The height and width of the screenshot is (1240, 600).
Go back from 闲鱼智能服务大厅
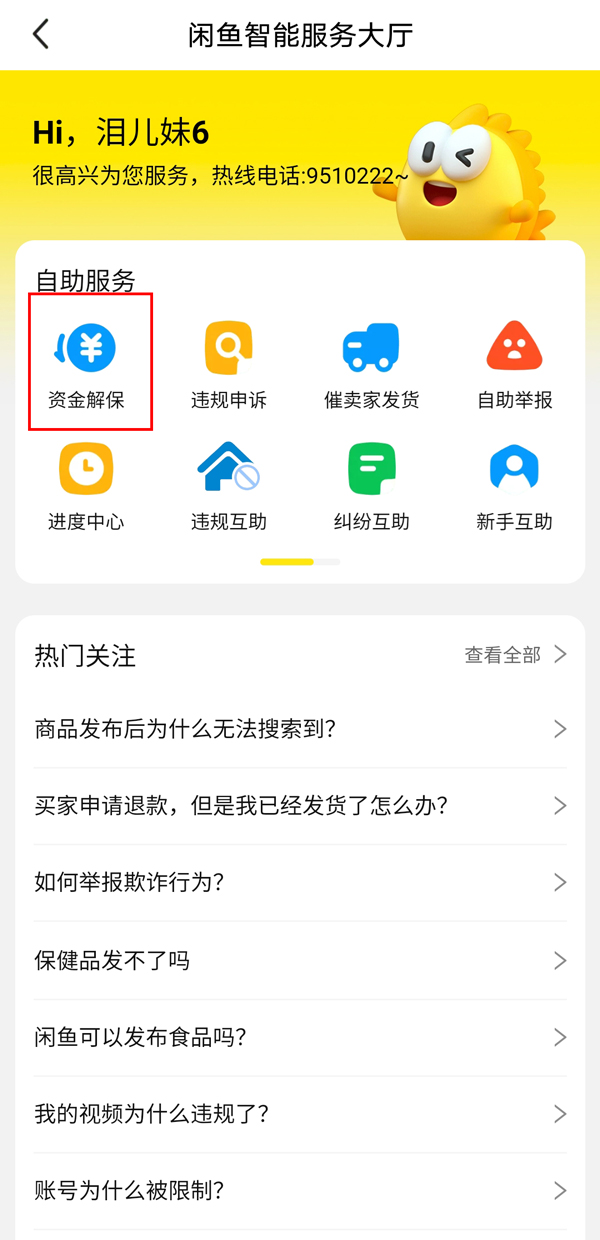click(41, 35)
